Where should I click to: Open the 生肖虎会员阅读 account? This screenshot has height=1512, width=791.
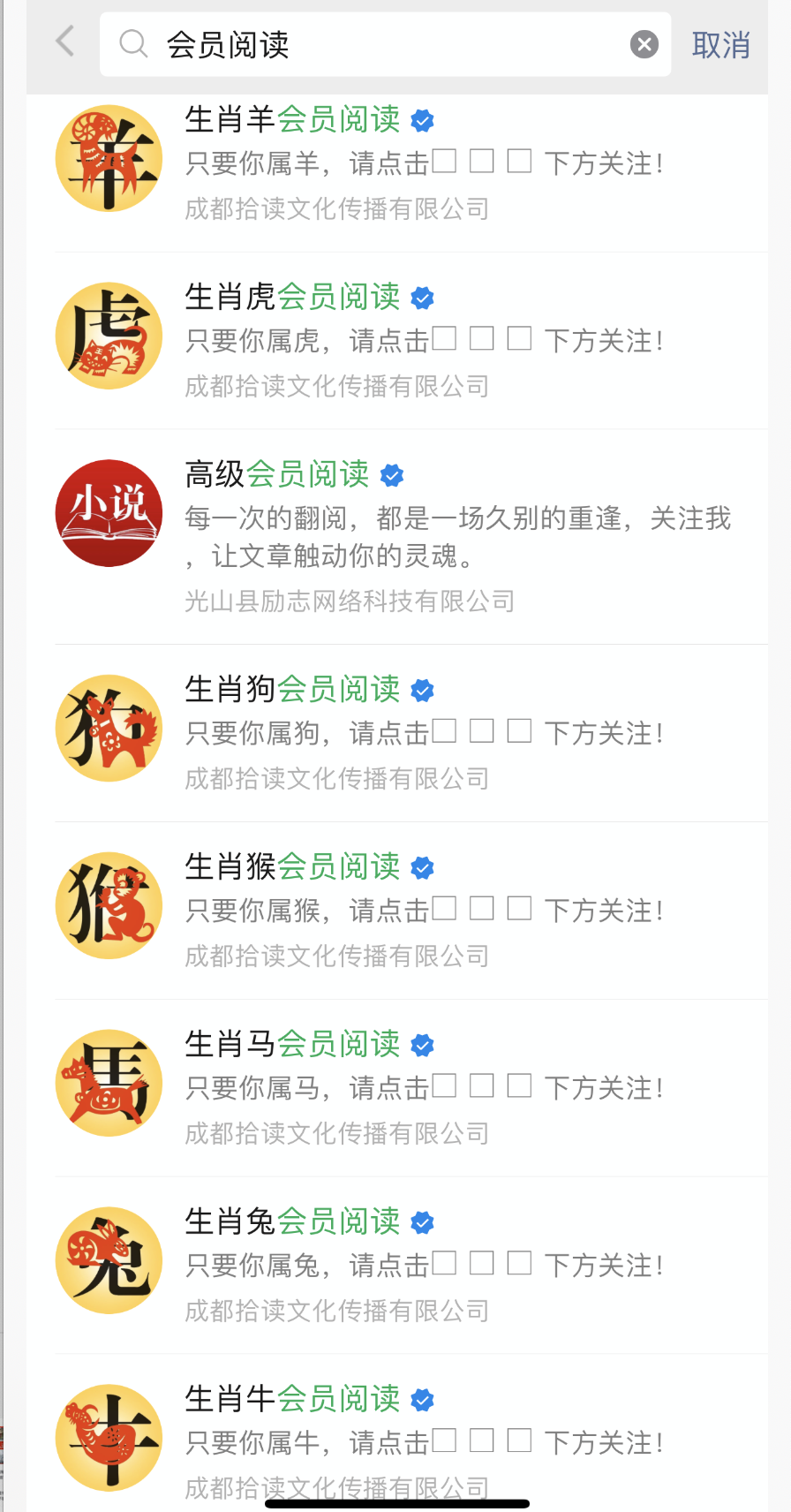pyautogui.click(x=292, y=298)
